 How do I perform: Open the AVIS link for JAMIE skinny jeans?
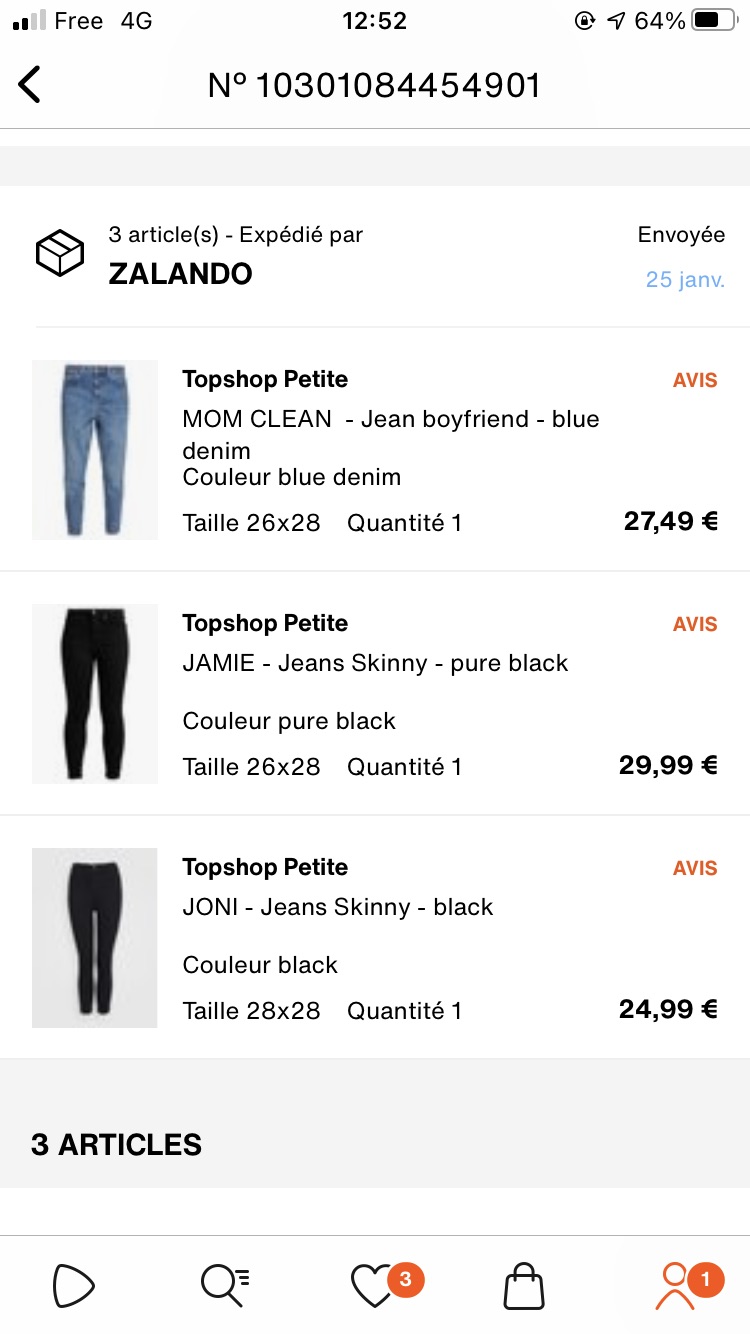(x=694, y=623)
